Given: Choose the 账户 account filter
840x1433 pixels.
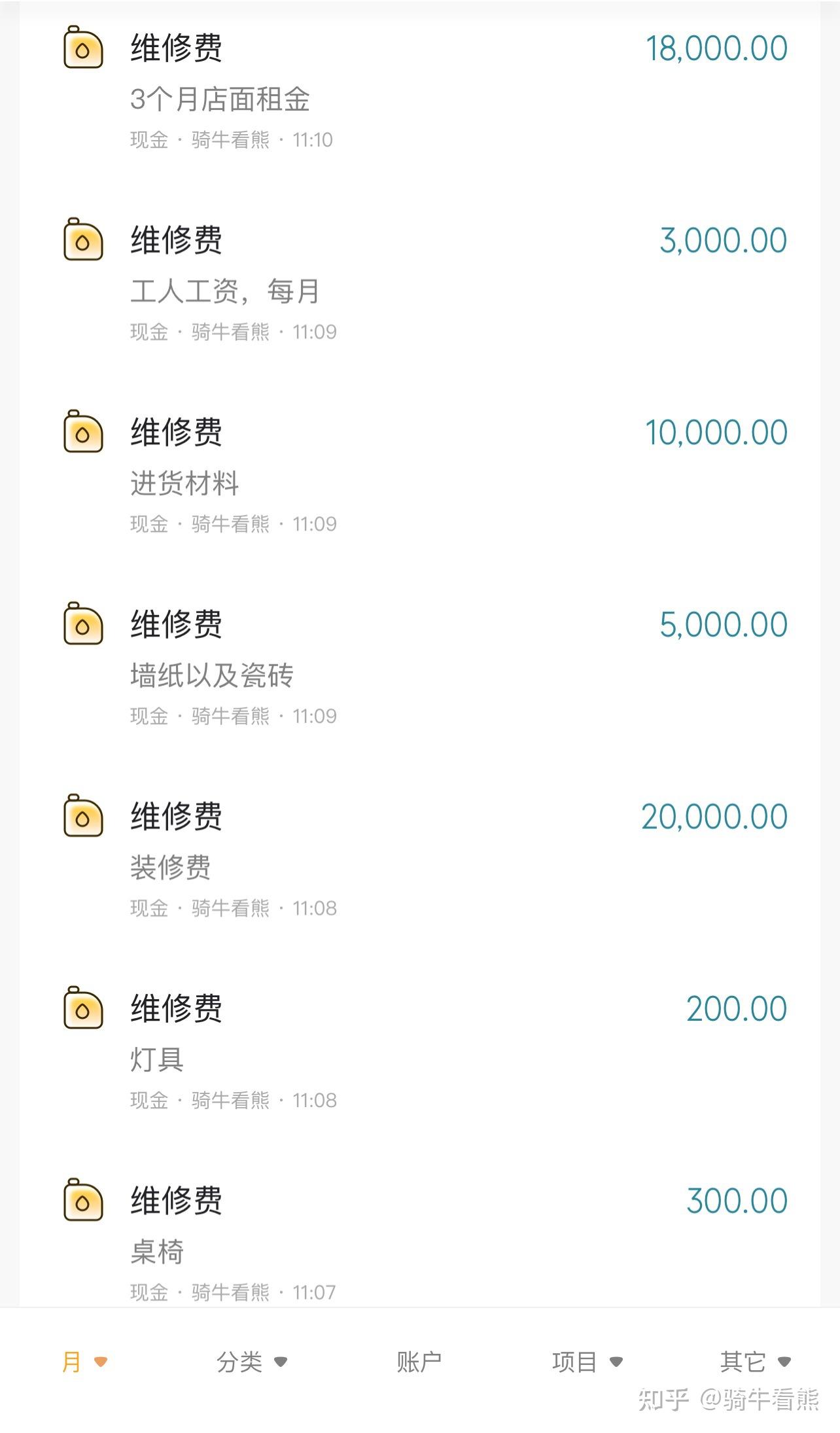Looking at the screenshot, I should pyautogui.click(x=419, y=1362).
